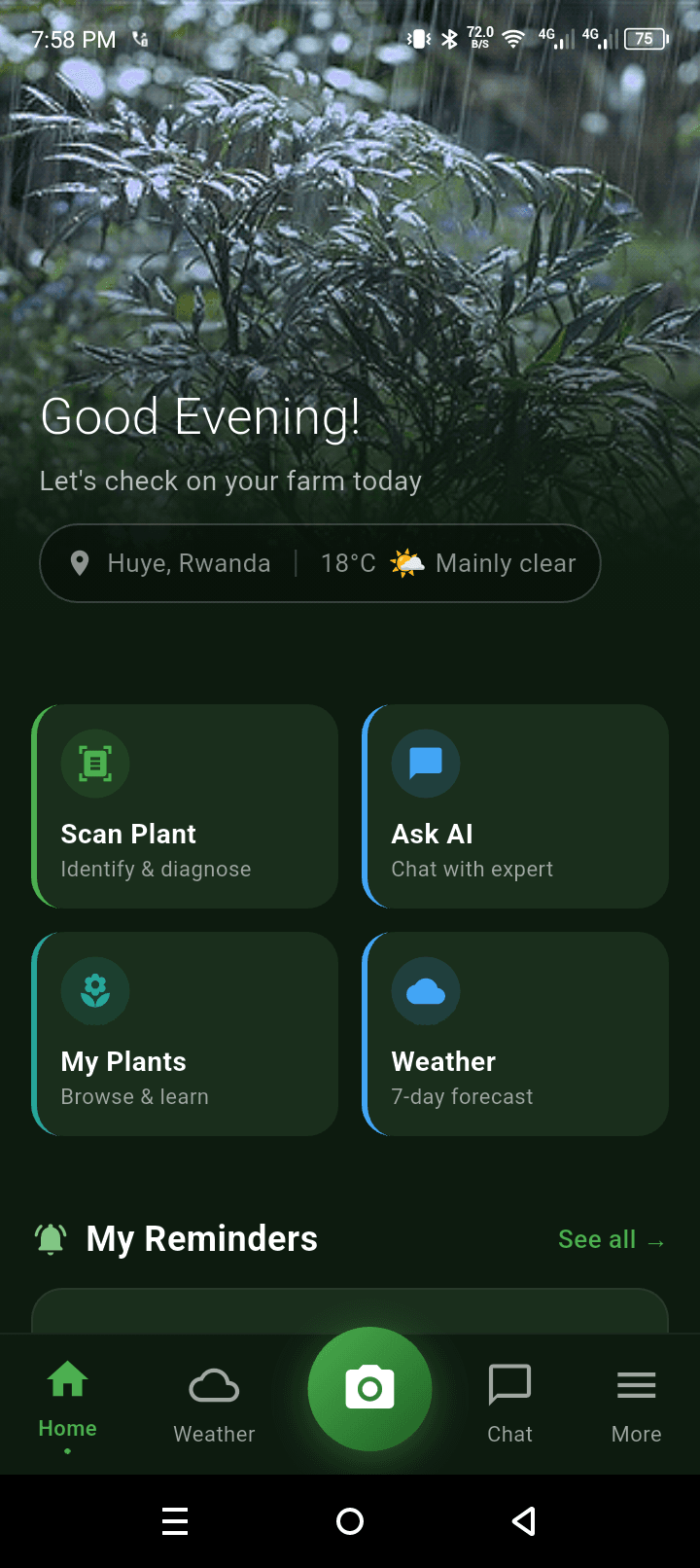The image size is (700, 1568).
Task: Open the 7-day forecast Weather card
Action: (x=515, y=1034)
